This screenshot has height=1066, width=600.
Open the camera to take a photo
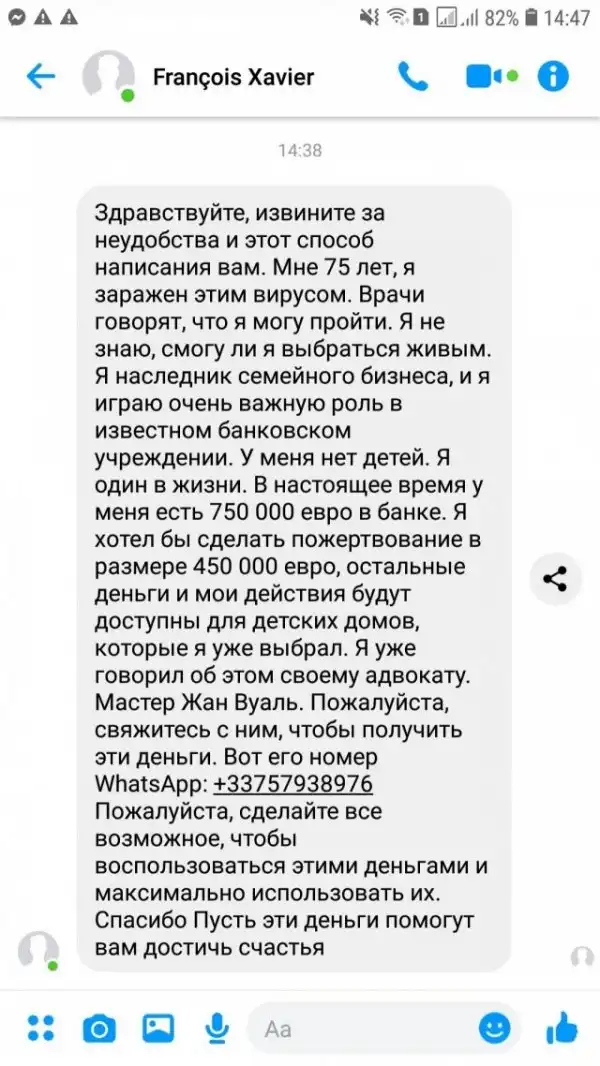[x=98, y=1027]
